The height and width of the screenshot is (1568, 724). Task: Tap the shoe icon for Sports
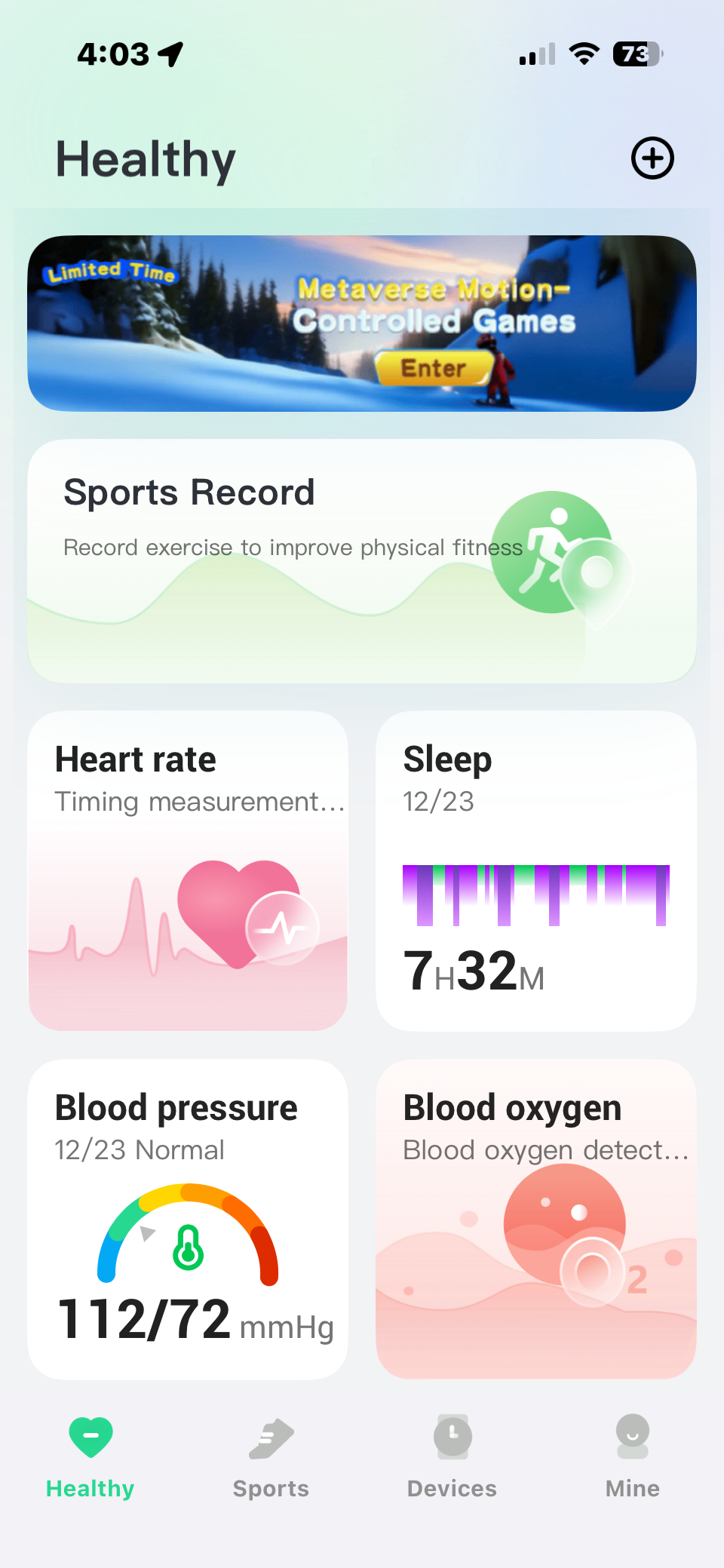coord(270,1437)
